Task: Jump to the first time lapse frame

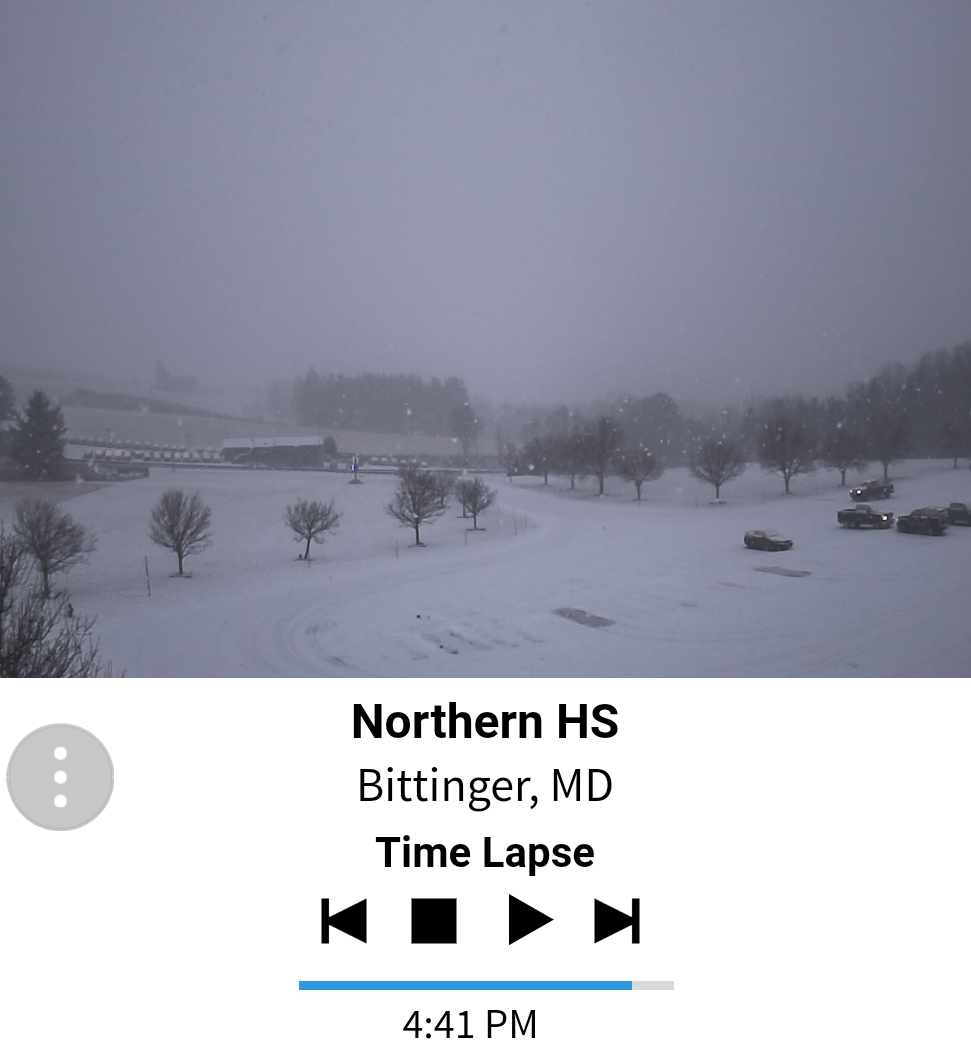Action: click(343, 920)
